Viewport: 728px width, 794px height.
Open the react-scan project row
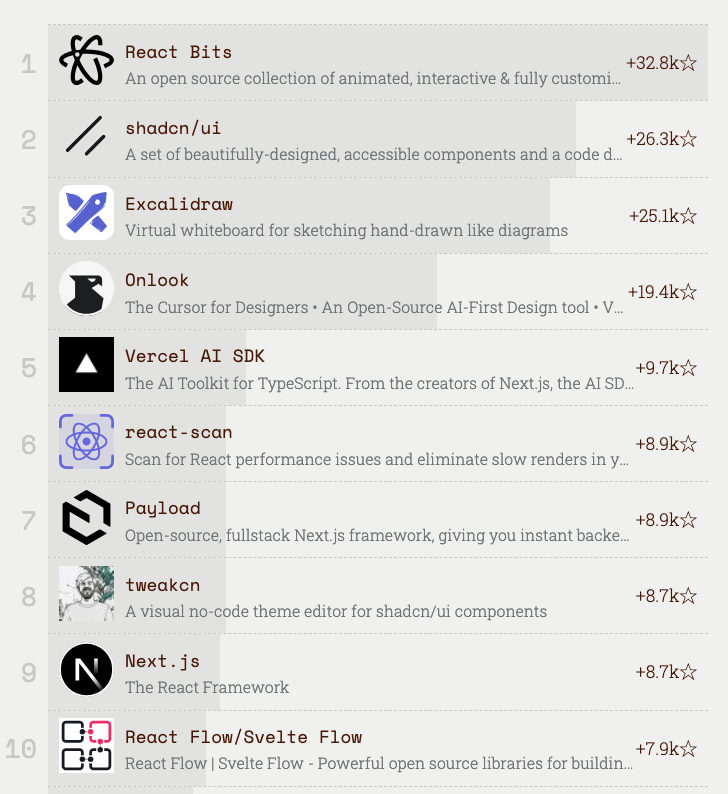179,433
